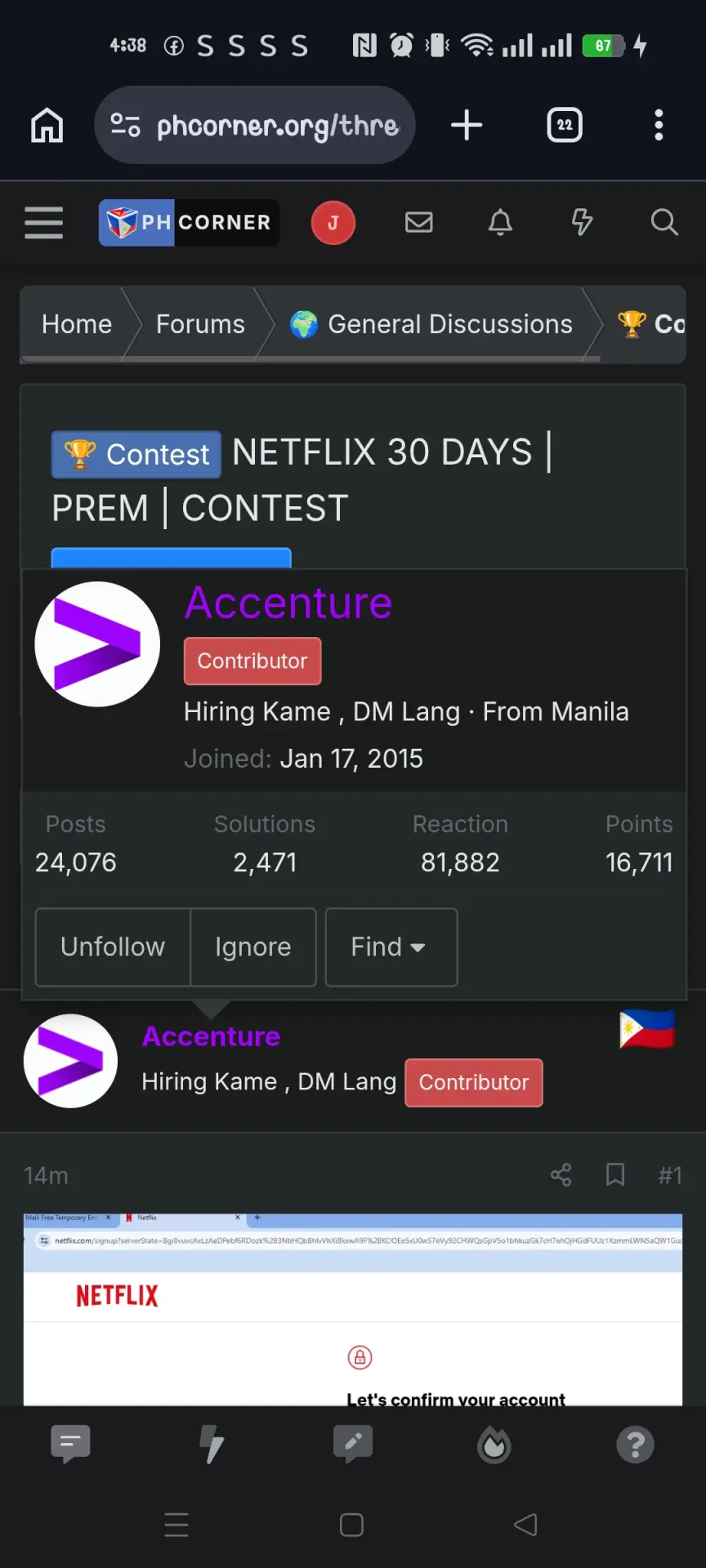706x1568 pixels.
Task: Open a new browser tab
Action: [x=467, y=126]
